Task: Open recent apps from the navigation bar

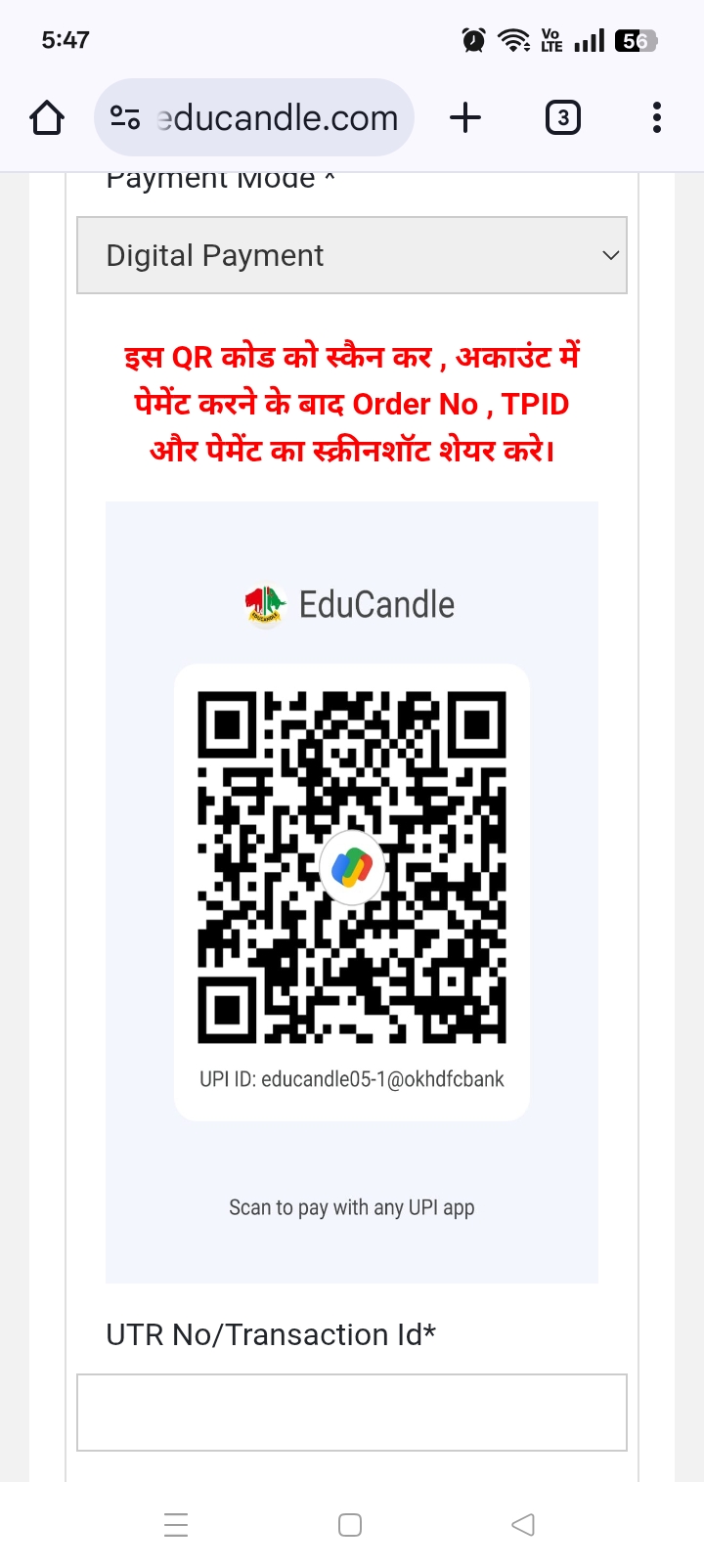Action: tap(176, 1524)
